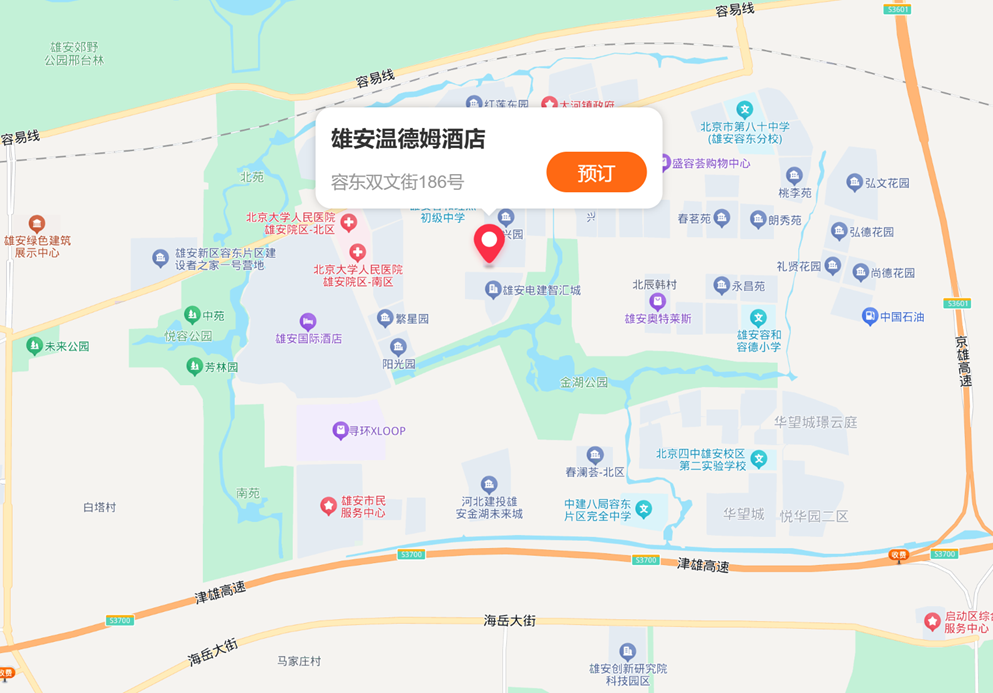Tap the orange 预订 button

(596, 173)
